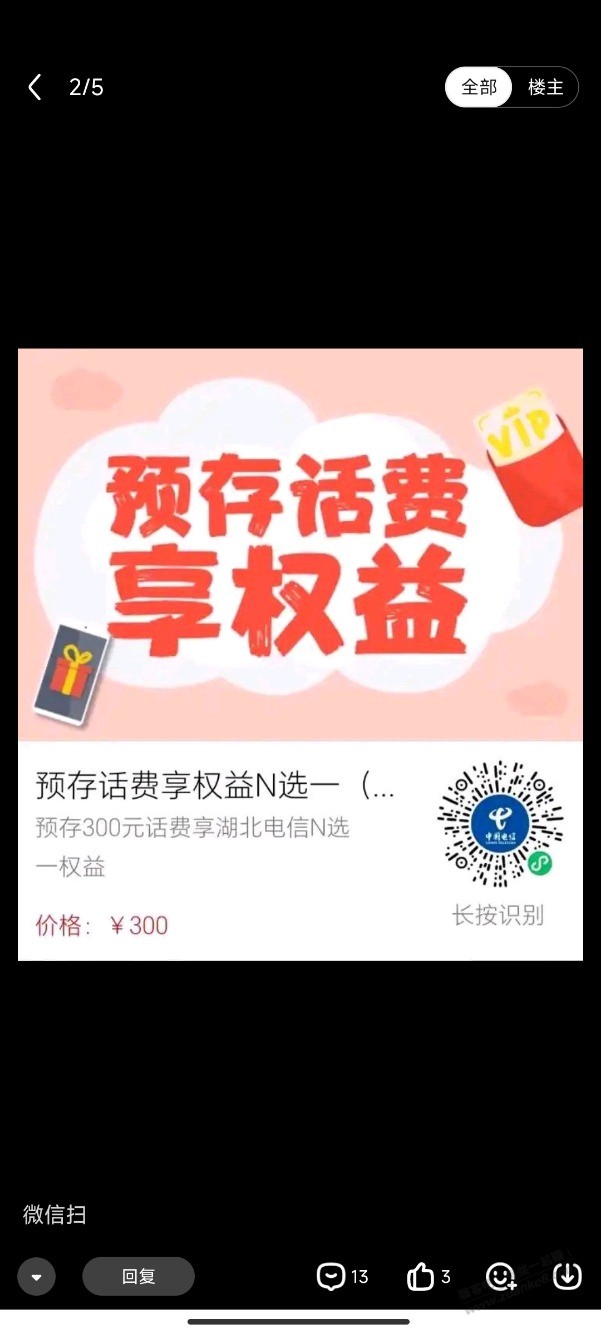Tap the 回复 reply button
The image size is (601, 1334).
[138, 1277]
